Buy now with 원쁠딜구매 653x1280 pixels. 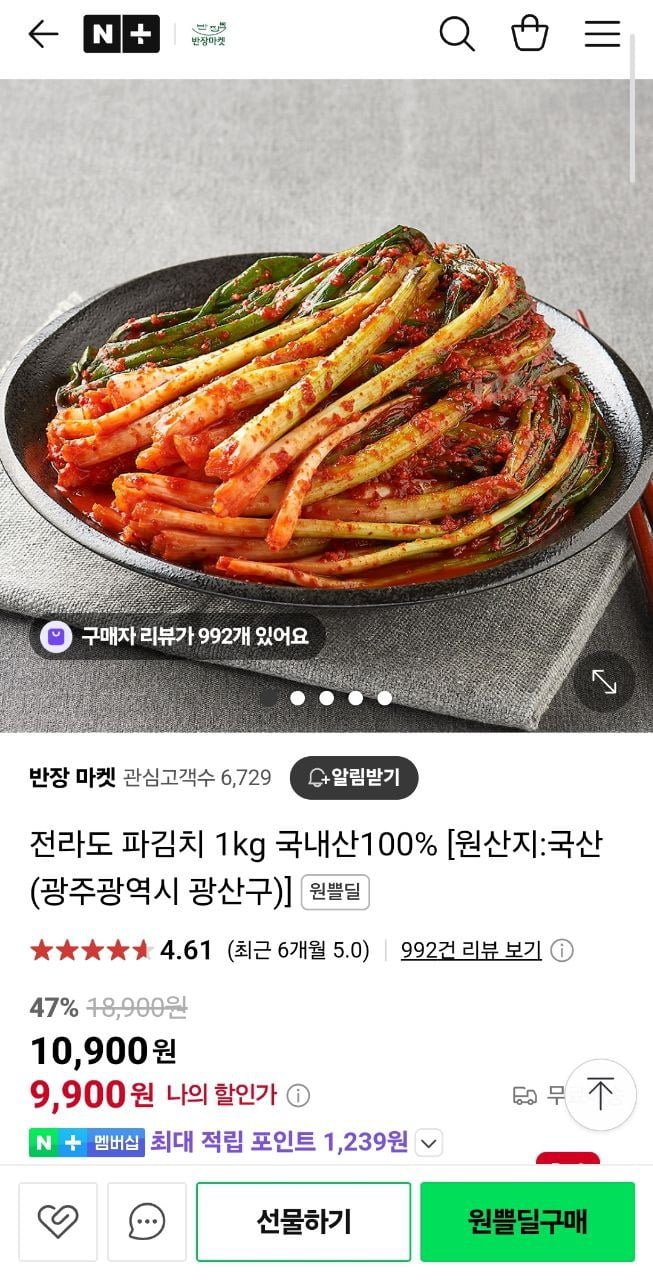click(527, 1221)
